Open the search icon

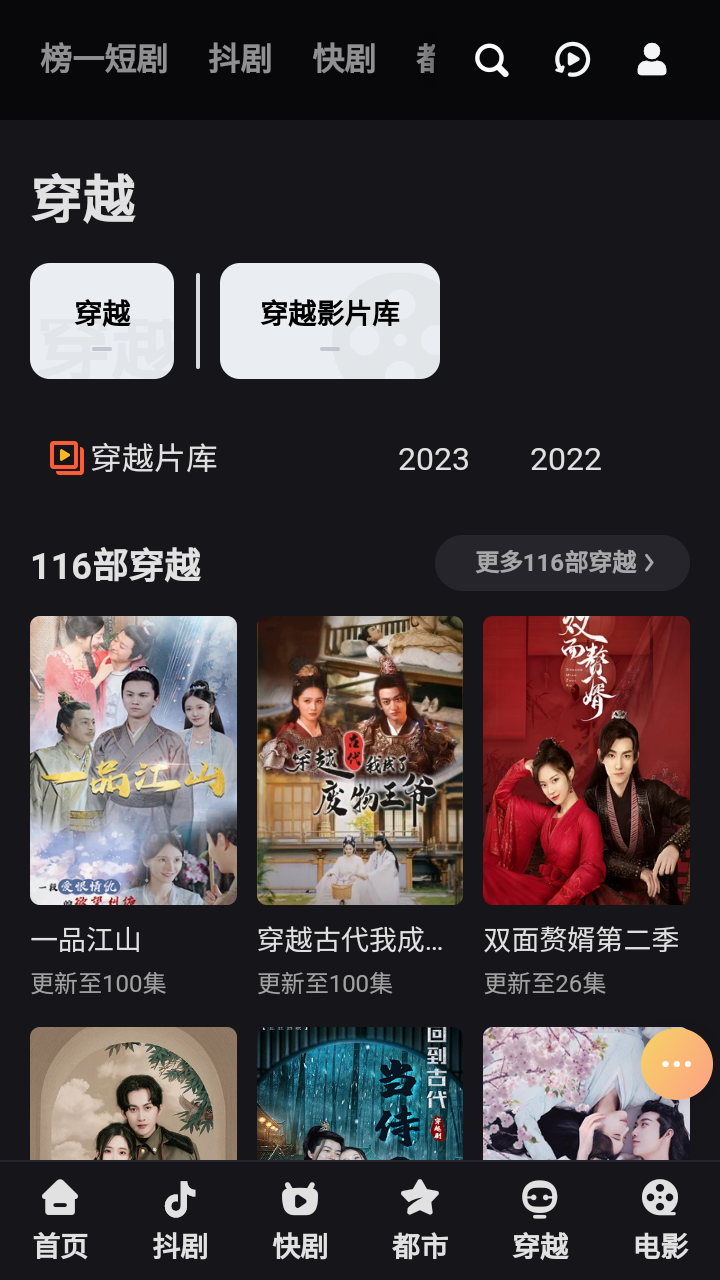pos(491,60)
